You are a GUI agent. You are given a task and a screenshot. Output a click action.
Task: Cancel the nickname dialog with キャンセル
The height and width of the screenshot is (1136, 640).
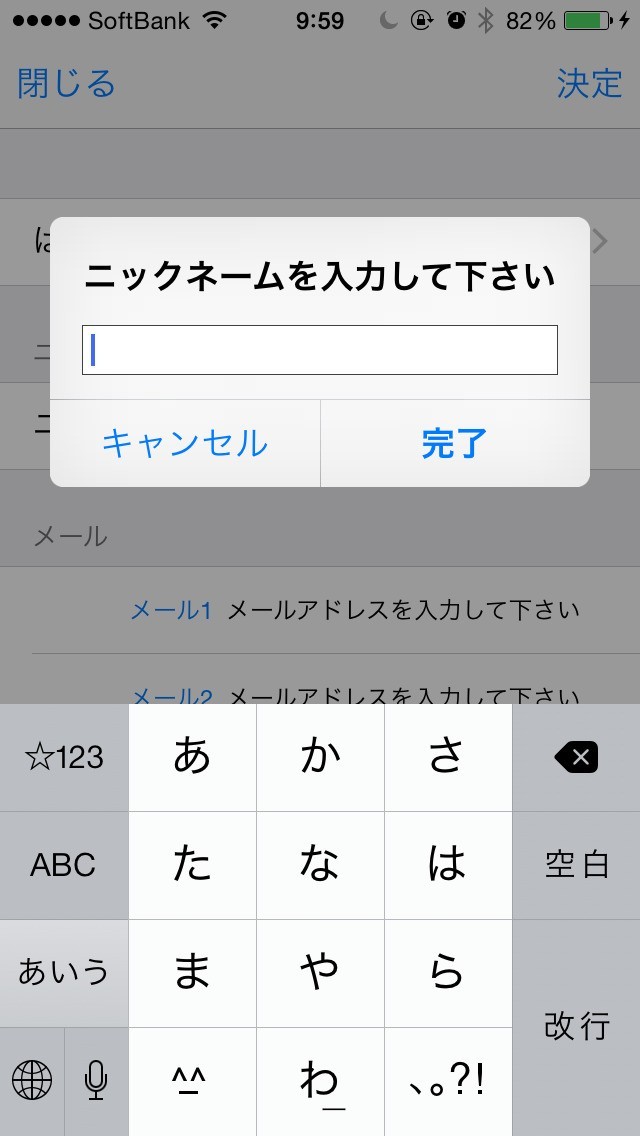point(185,443)
